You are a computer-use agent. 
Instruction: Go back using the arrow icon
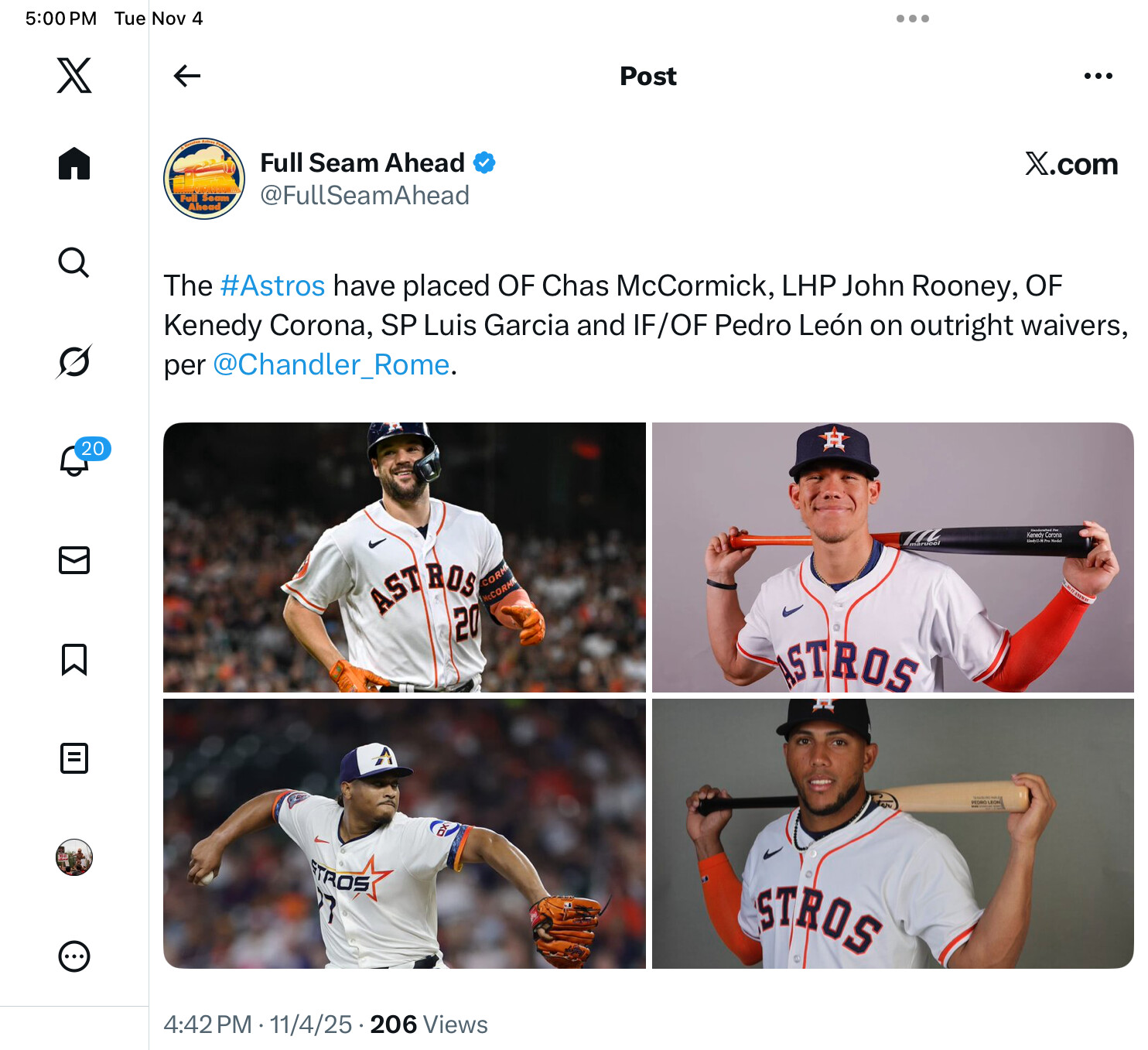187,76
